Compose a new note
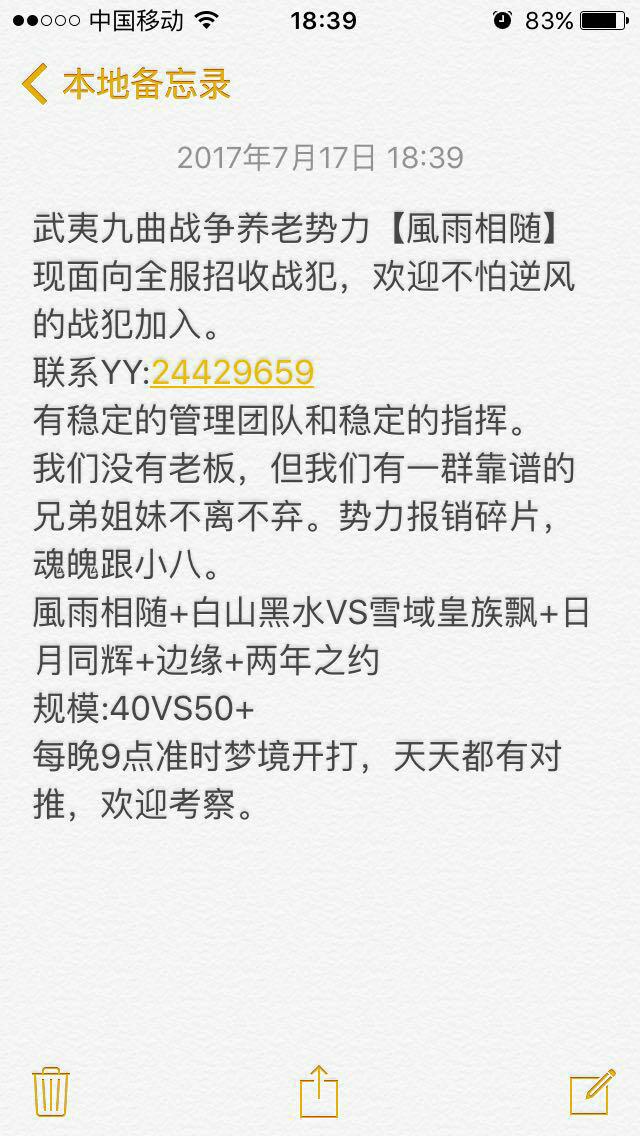 coord(591,1092)
